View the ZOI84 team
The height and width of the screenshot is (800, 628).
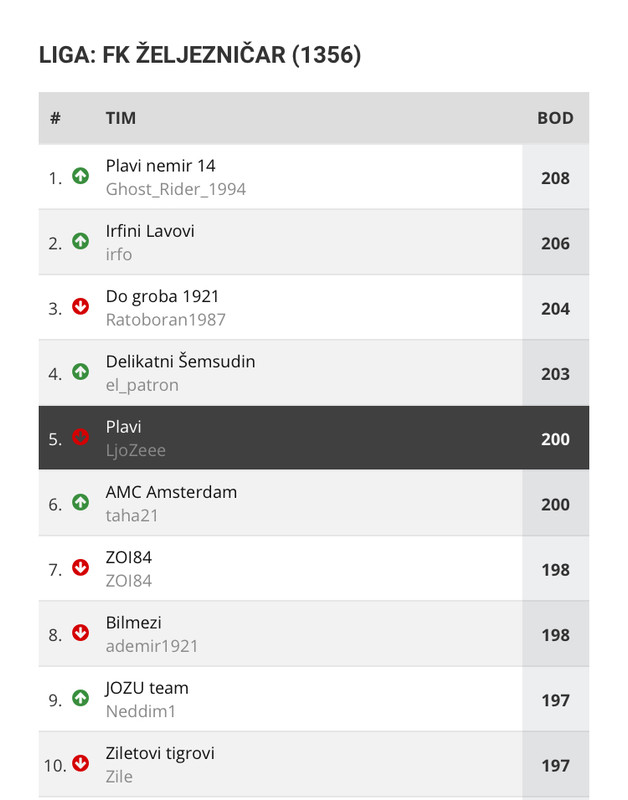click(314, 568)
